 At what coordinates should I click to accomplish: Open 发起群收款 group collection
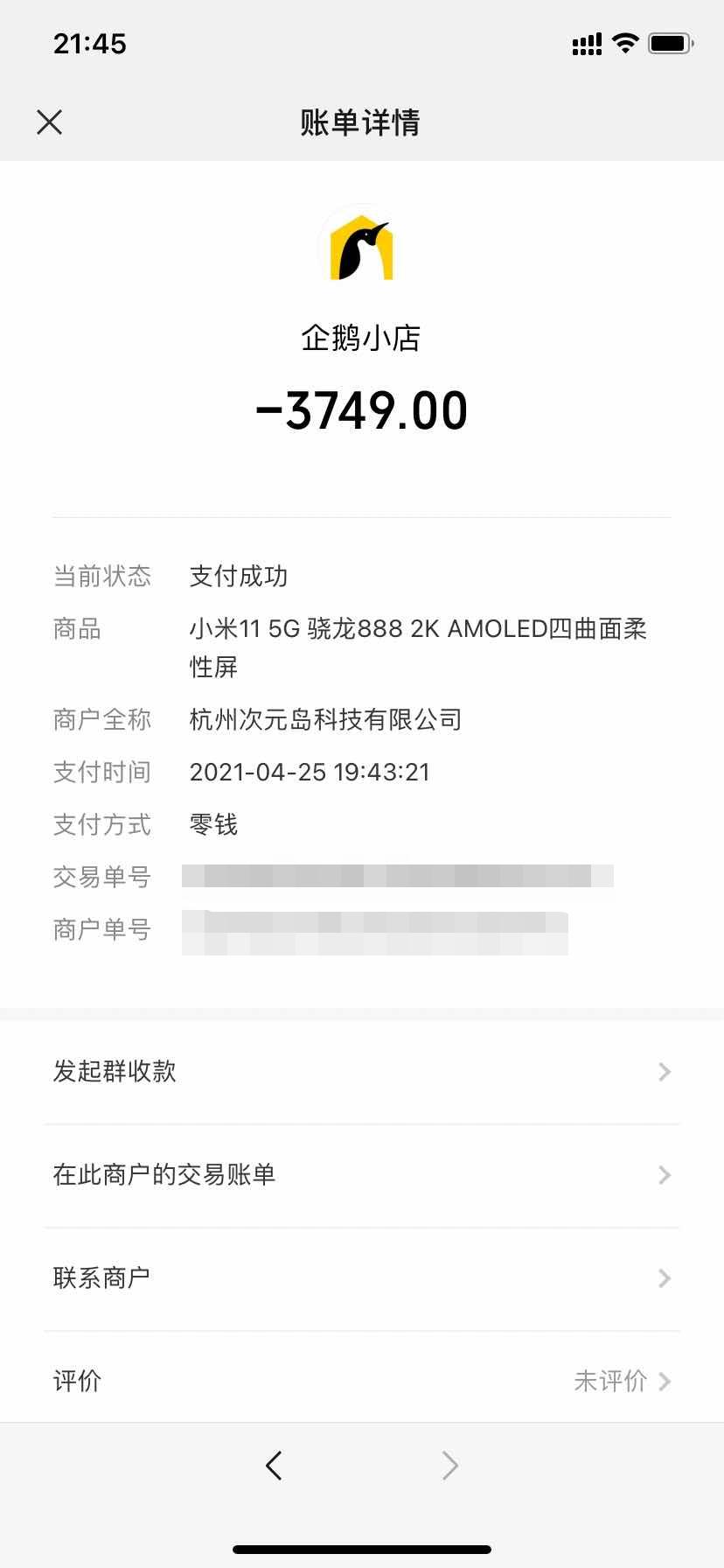tap(362, 1072)
